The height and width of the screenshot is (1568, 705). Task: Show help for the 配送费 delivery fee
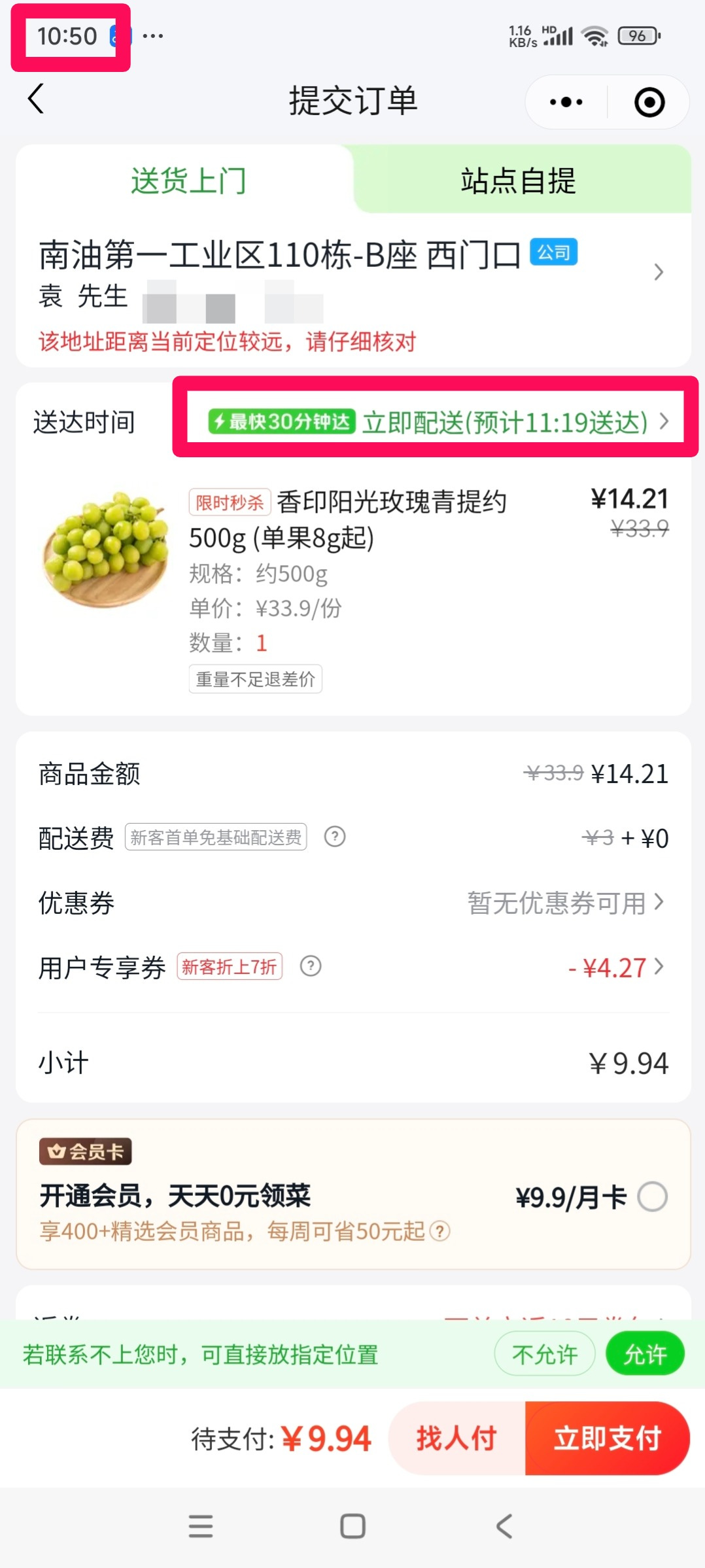click(x=335, y=837)
